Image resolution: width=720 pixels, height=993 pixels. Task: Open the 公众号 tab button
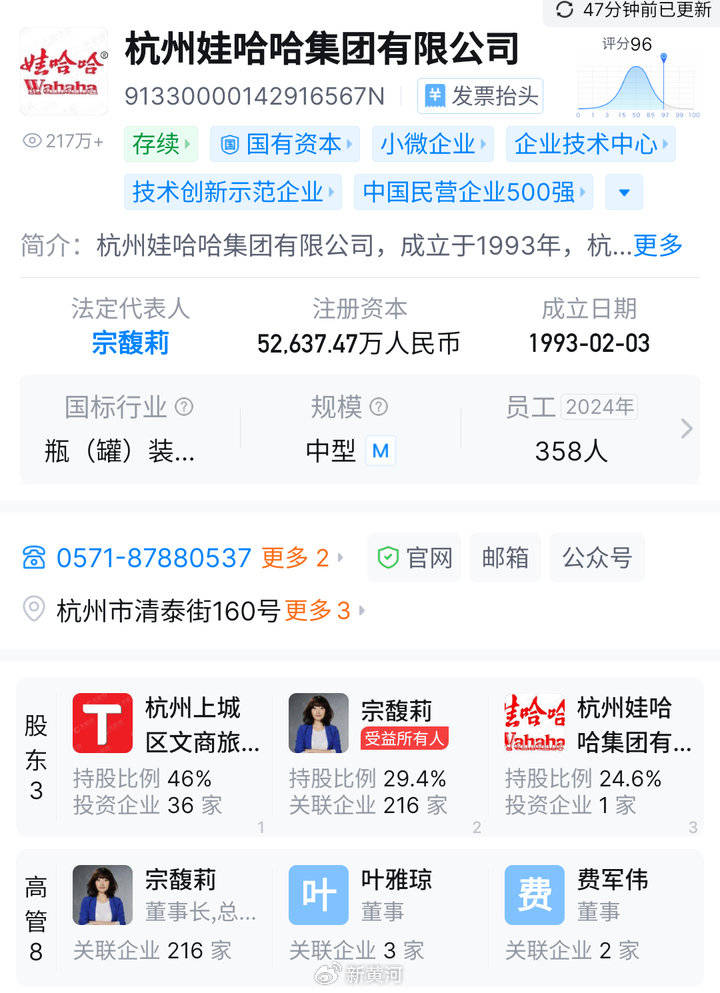point(597,557)
